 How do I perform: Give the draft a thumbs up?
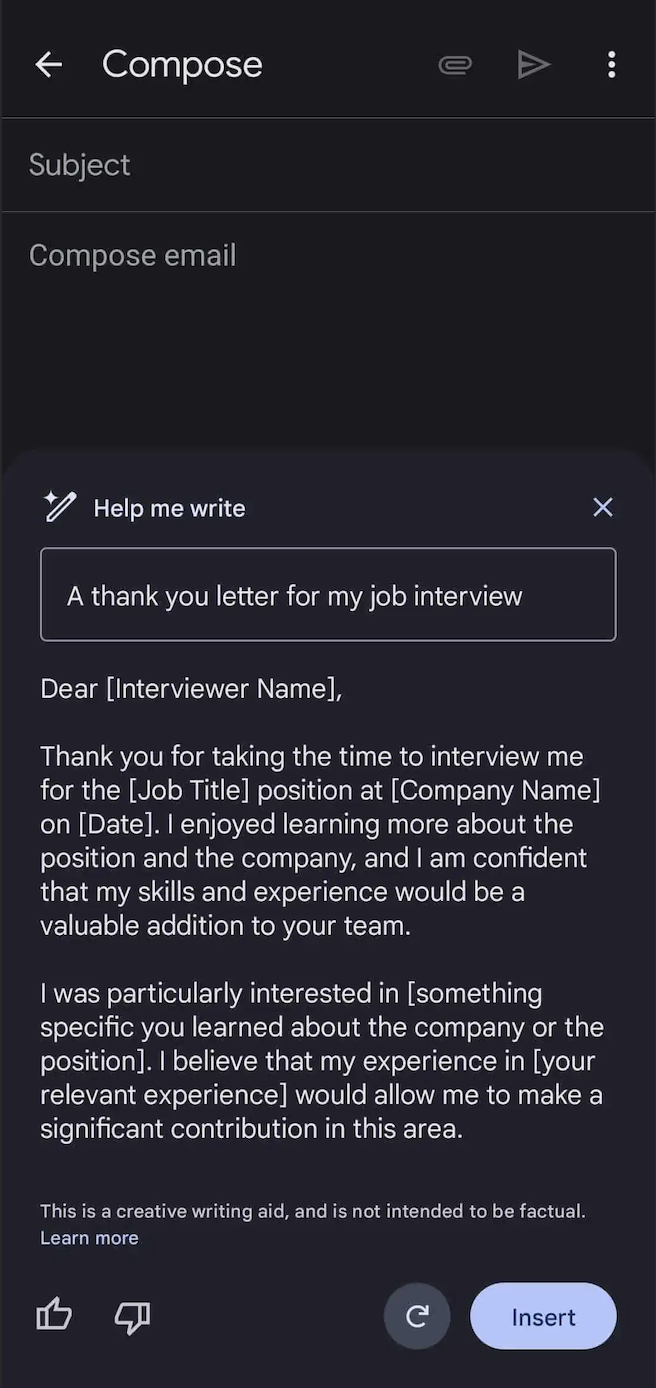[x=54, y=1315]
